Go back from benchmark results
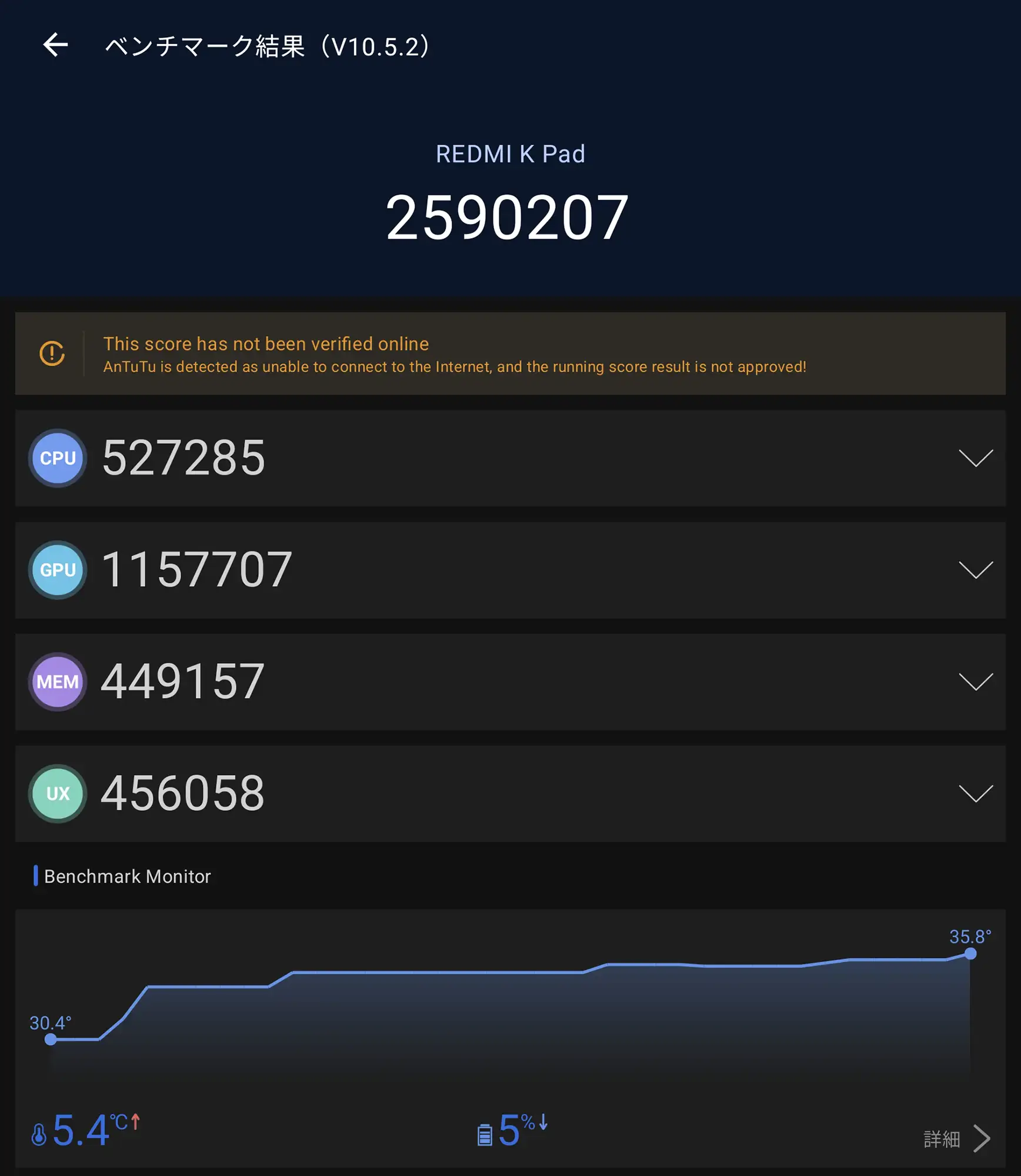 (x=56, y=45)
